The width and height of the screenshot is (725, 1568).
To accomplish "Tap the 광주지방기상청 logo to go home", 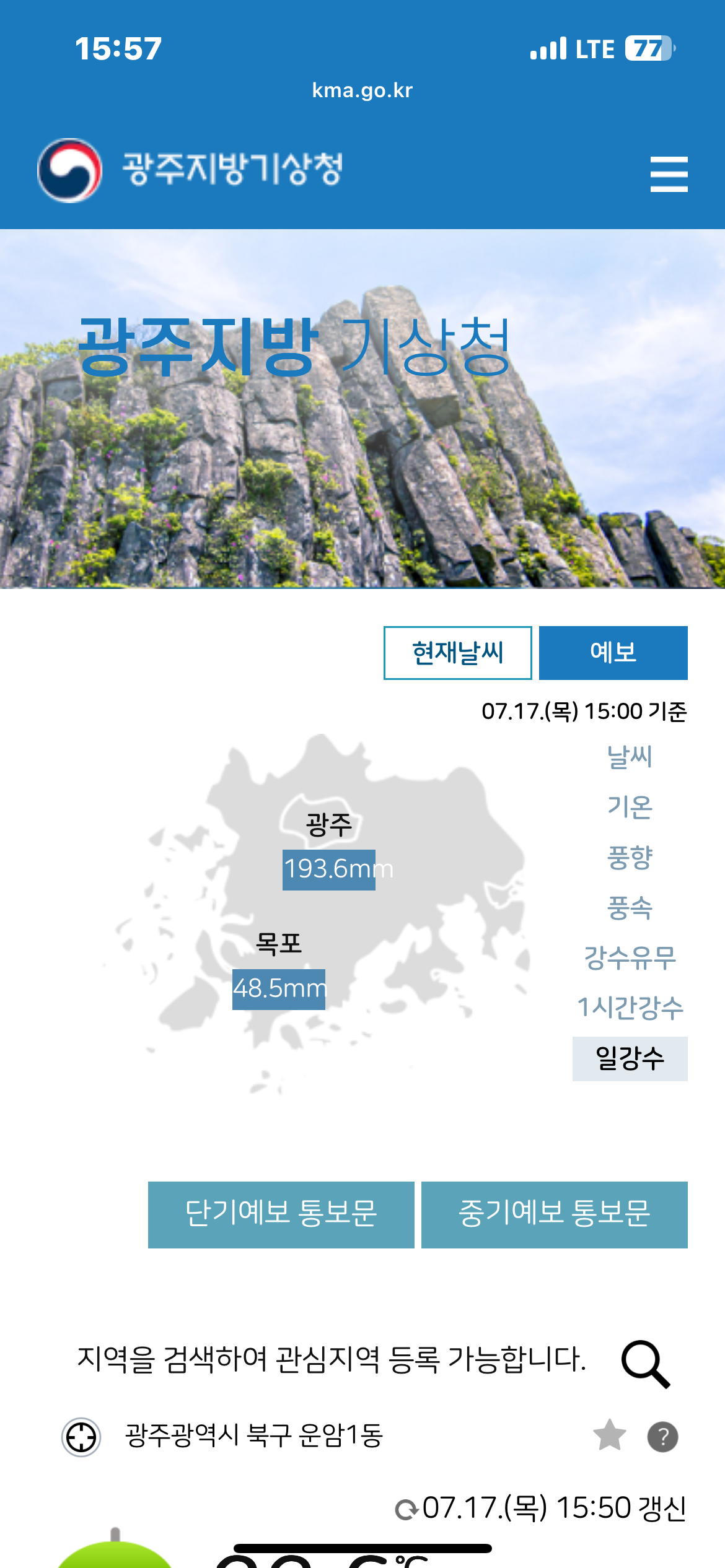I will tap(190, 170).
